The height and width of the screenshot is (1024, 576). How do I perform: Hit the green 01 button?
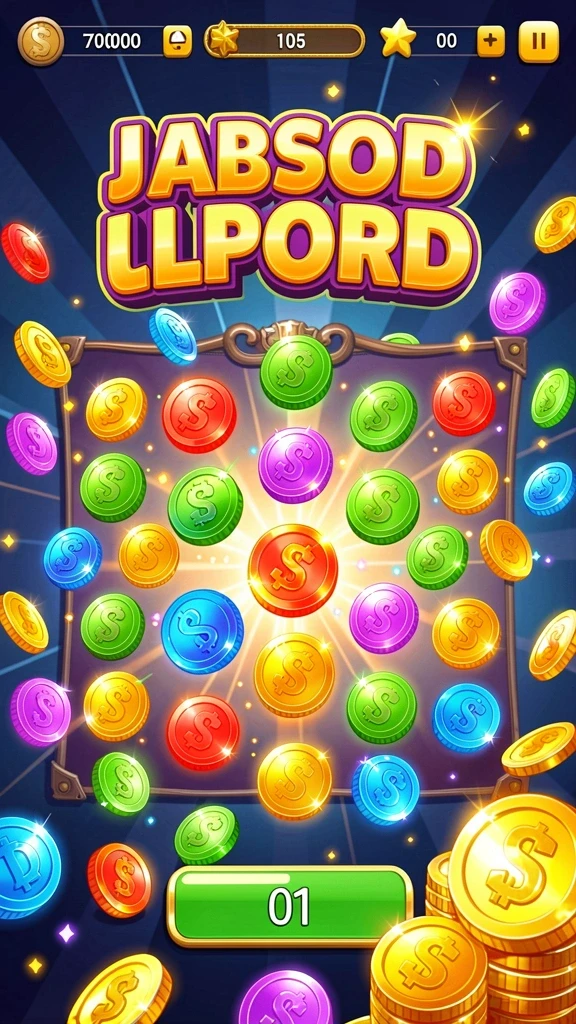click(289, 906)
